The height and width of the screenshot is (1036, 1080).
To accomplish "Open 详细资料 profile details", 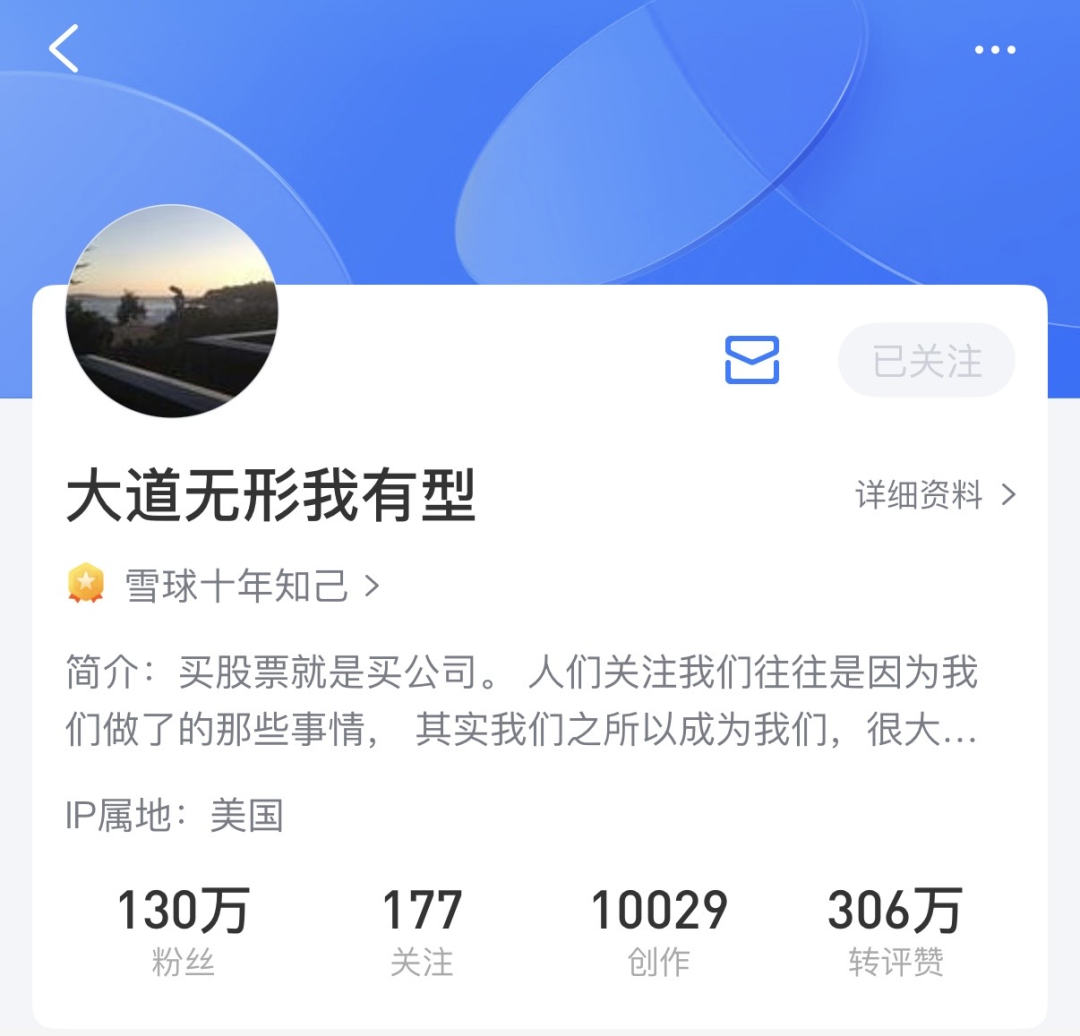I will tap(935, 495).
